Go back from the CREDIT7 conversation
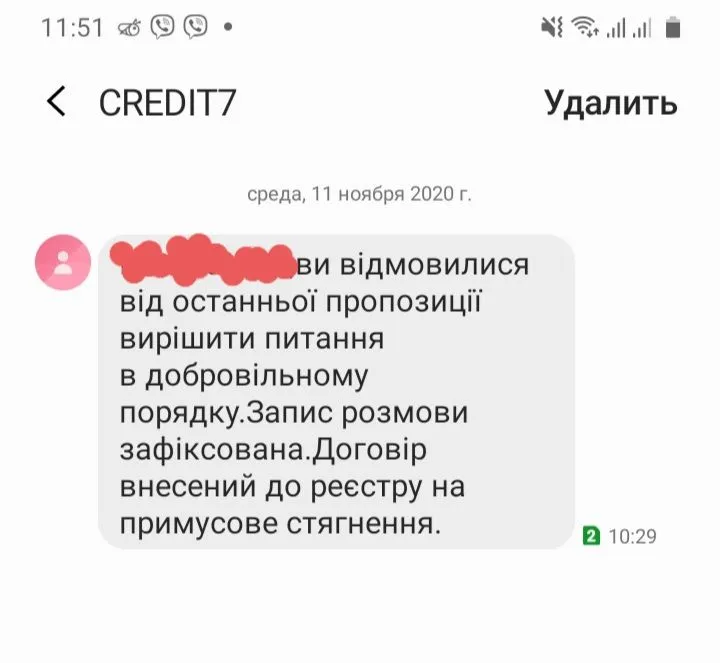The height and width of the screenshot is (663, 720). 56,102
